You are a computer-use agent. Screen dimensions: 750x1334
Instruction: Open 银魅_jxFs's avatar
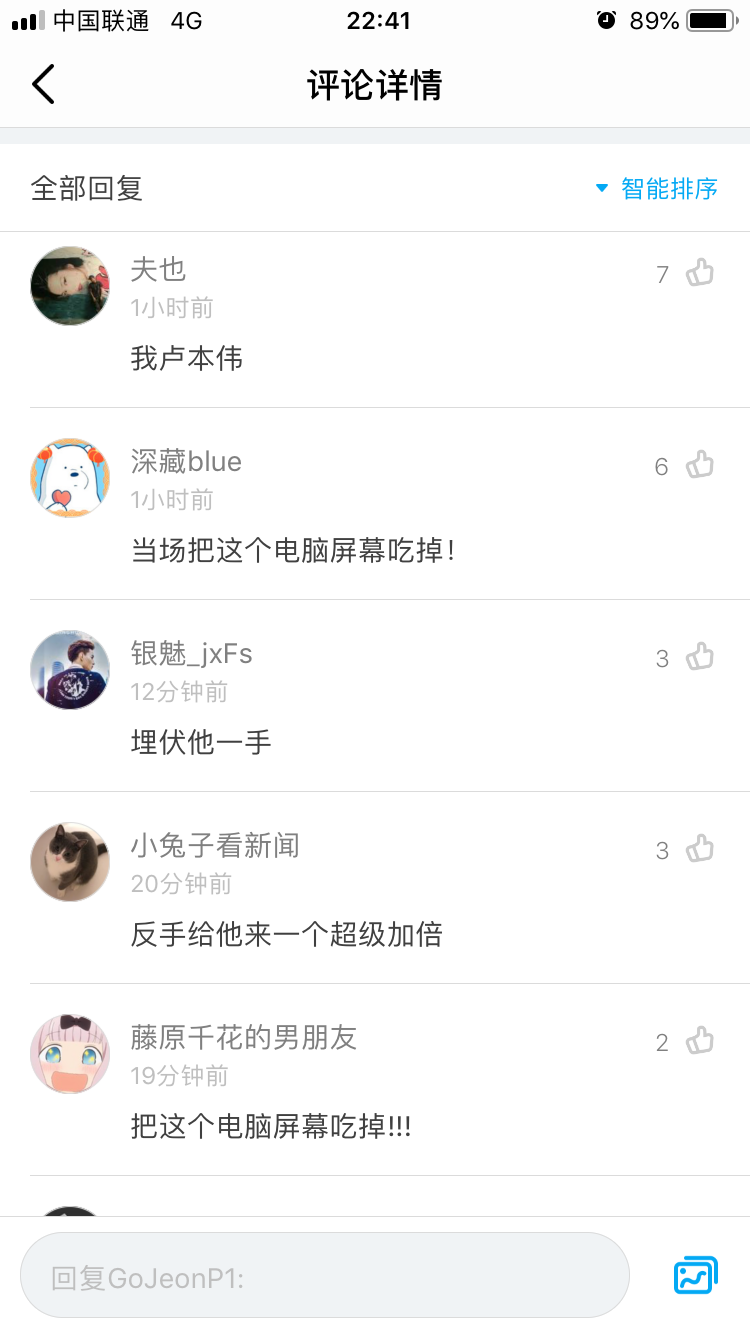click(x=70, y=670)
